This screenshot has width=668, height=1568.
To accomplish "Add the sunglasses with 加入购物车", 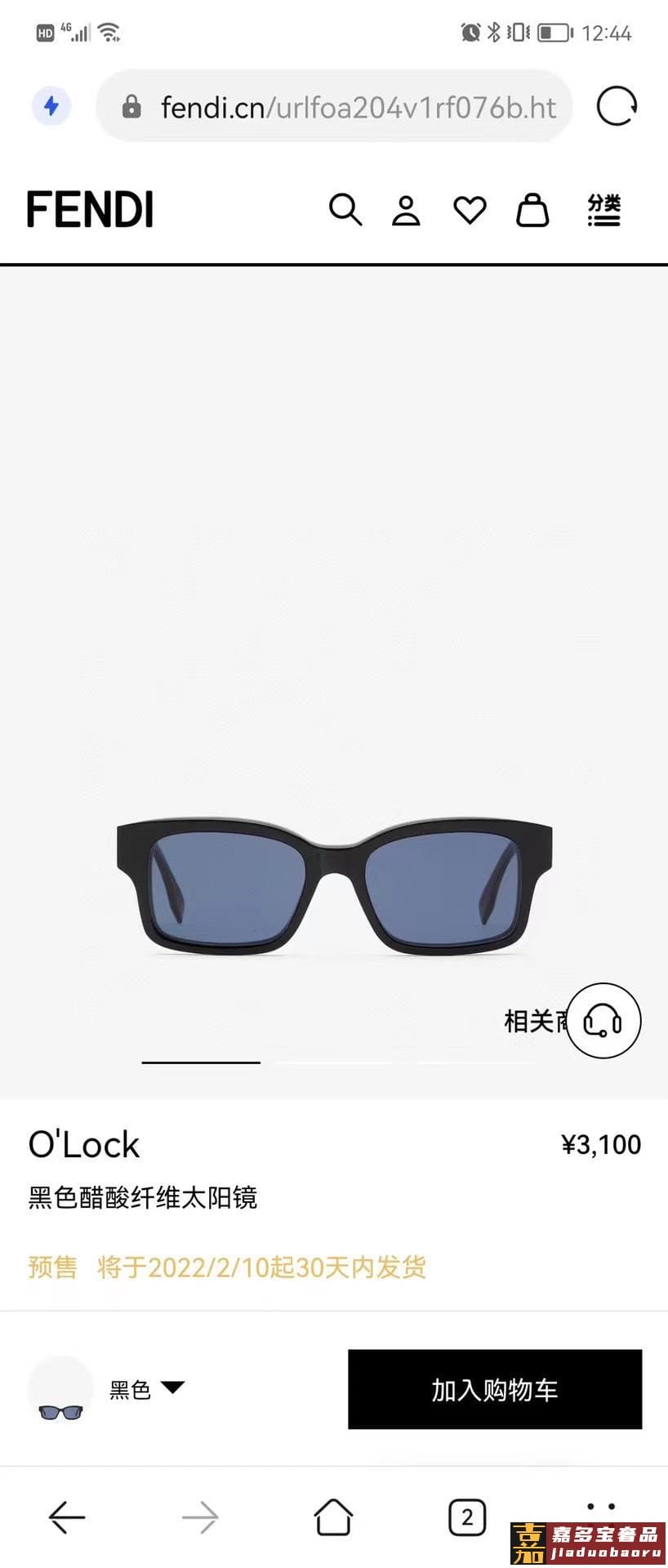I will tap(495, 1389).
